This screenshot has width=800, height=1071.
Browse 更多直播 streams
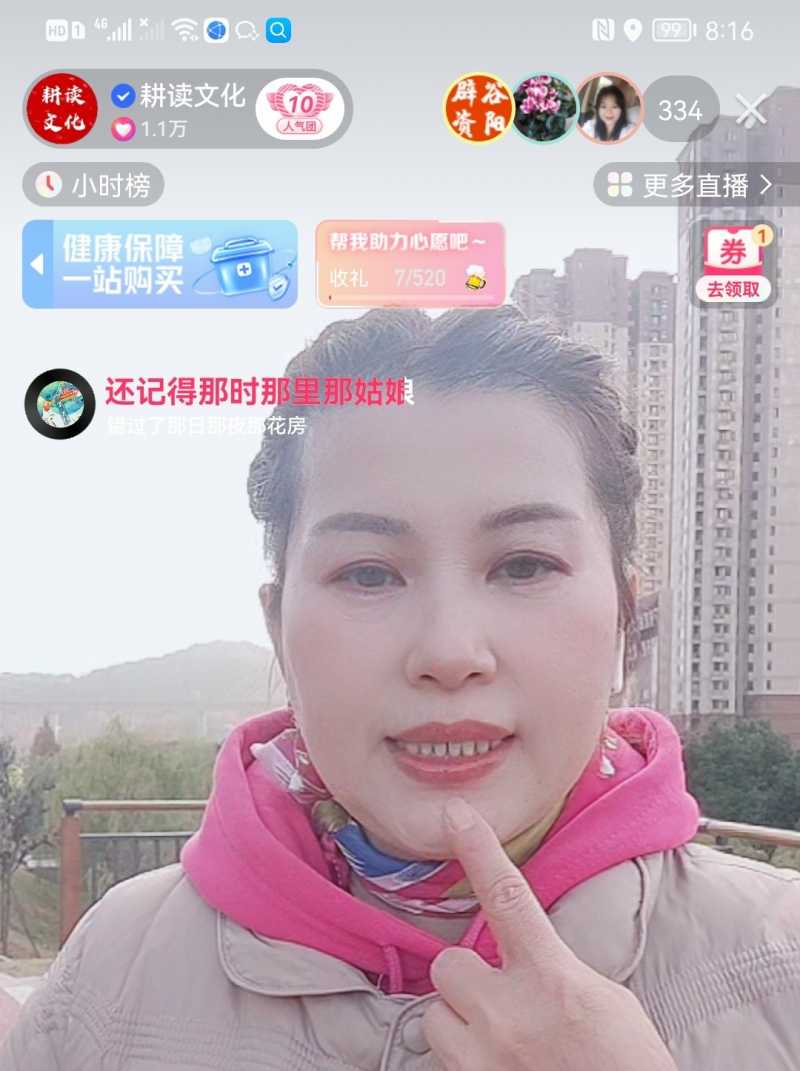pos(695,185)
